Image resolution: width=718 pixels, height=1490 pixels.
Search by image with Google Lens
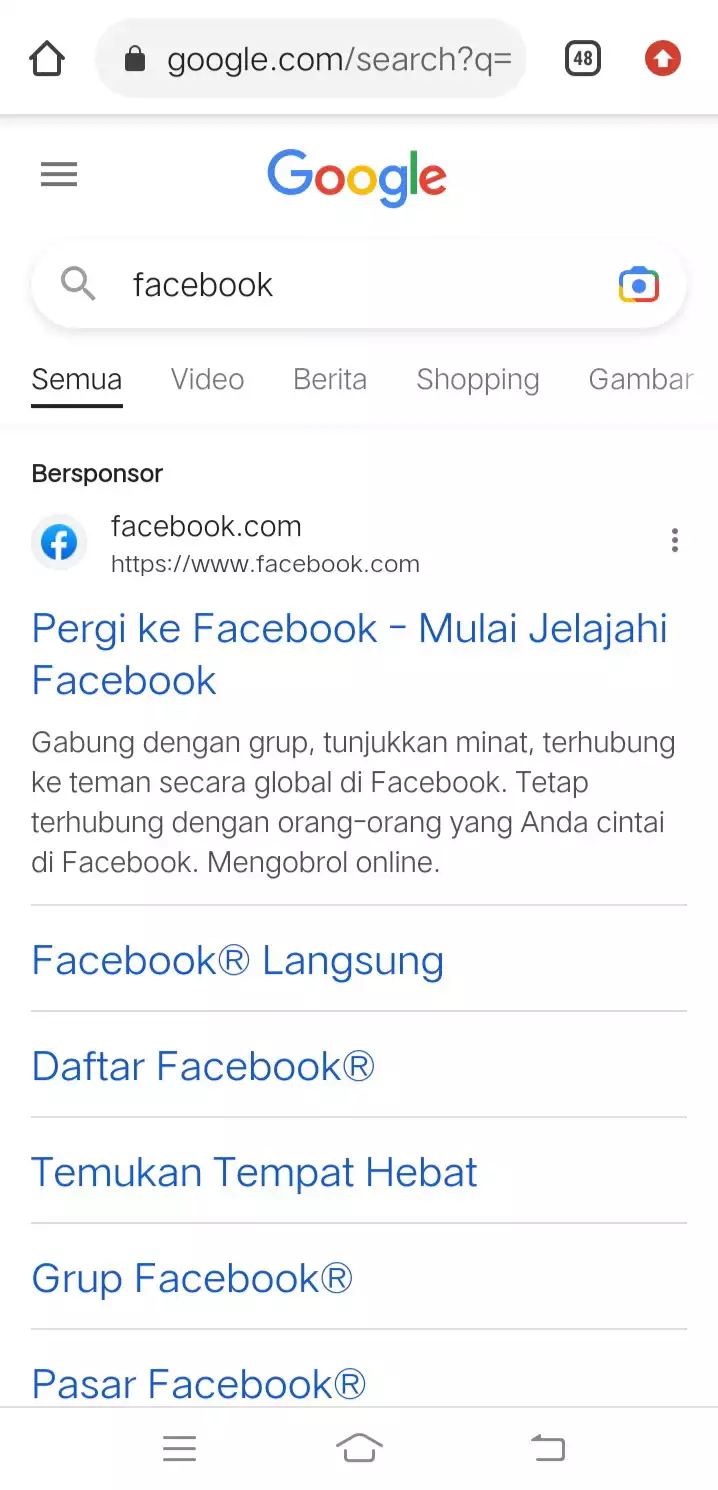(x=639, y=285)
